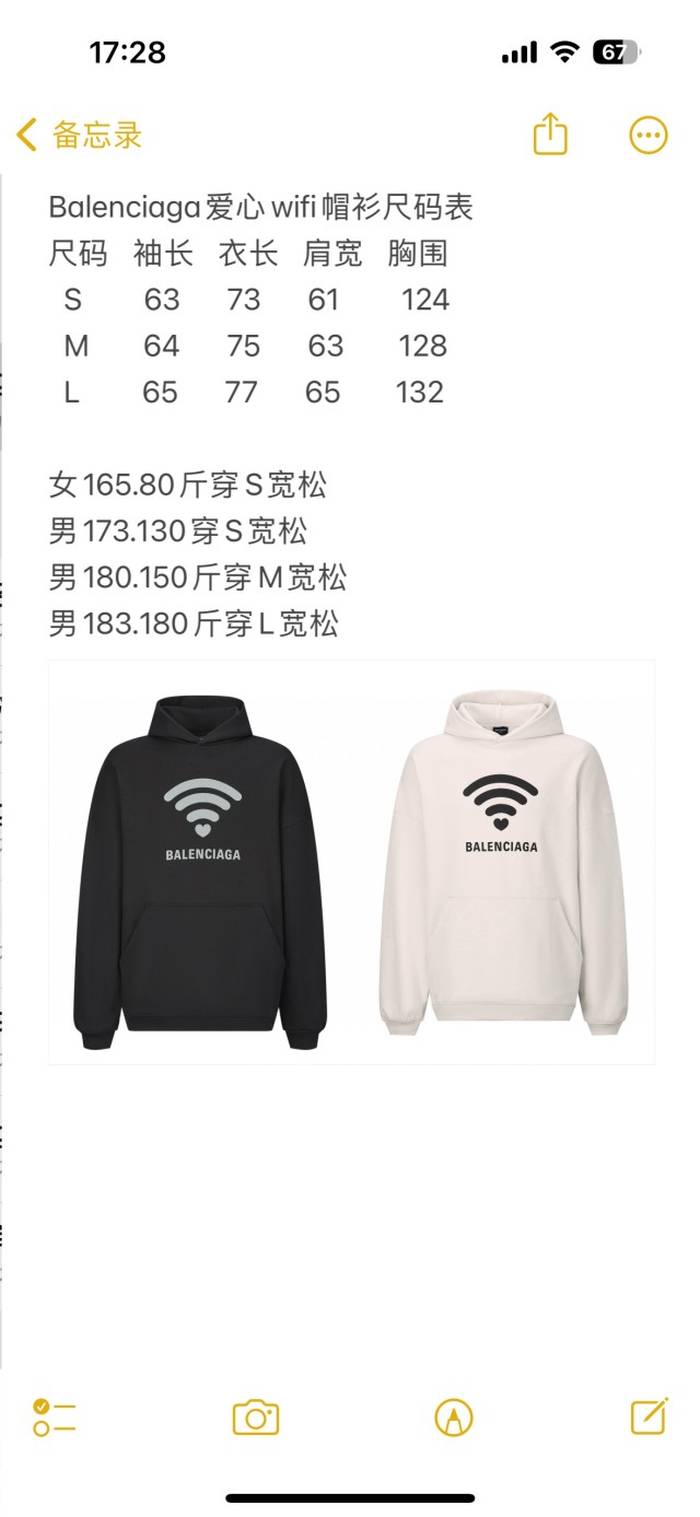Go back to 备忘录 notes list

click(80, 135)
